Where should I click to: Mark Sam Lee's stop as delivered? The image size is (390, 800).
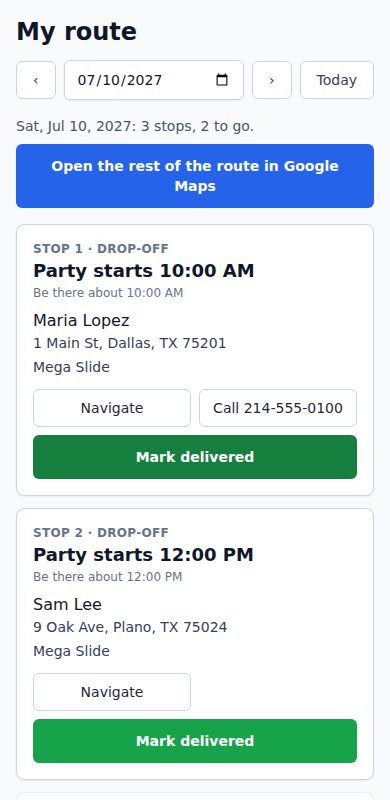[x=195, y=741]
